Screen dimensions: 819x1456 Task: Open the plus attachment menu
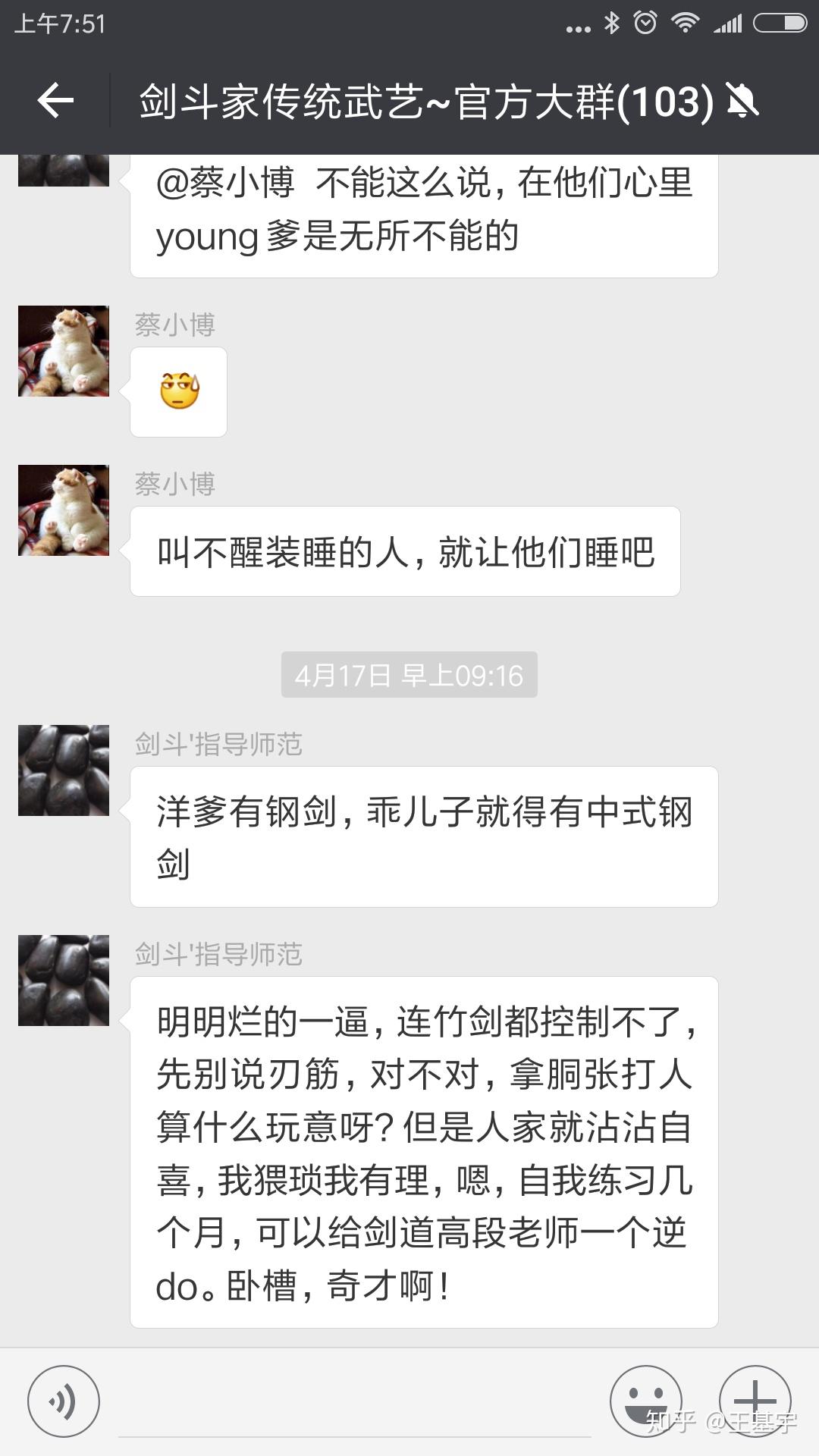(x=755, y=1401)
